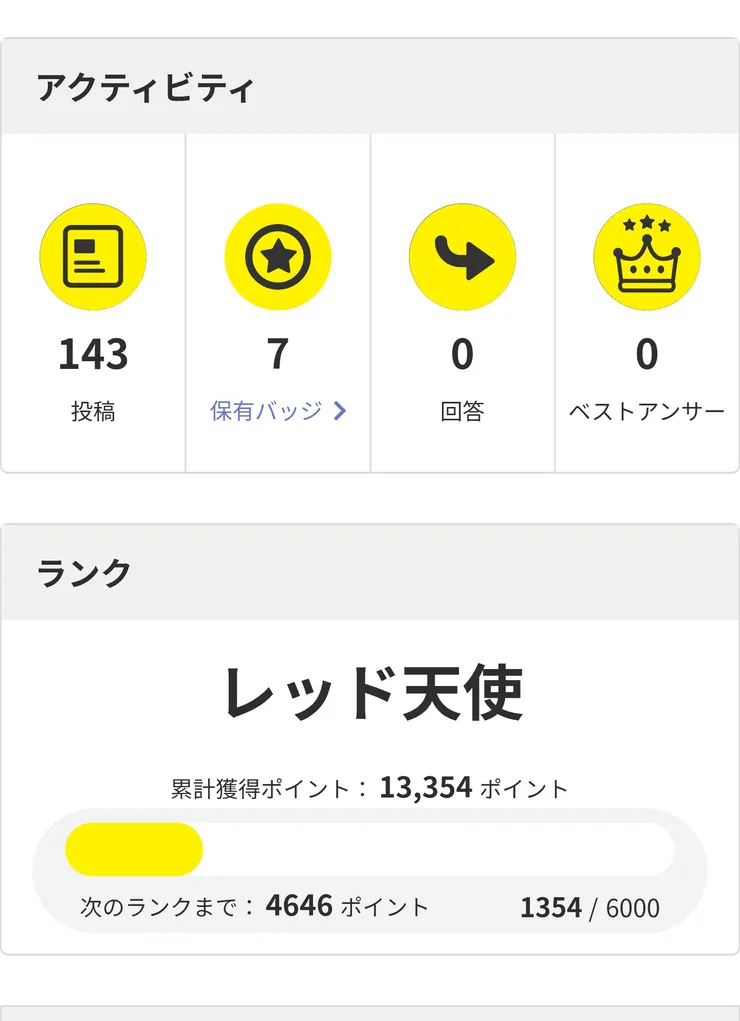Click the 累計獲得ポイント value 13,354
This screenshot has width=740, height=1021.
pos(428,786)
